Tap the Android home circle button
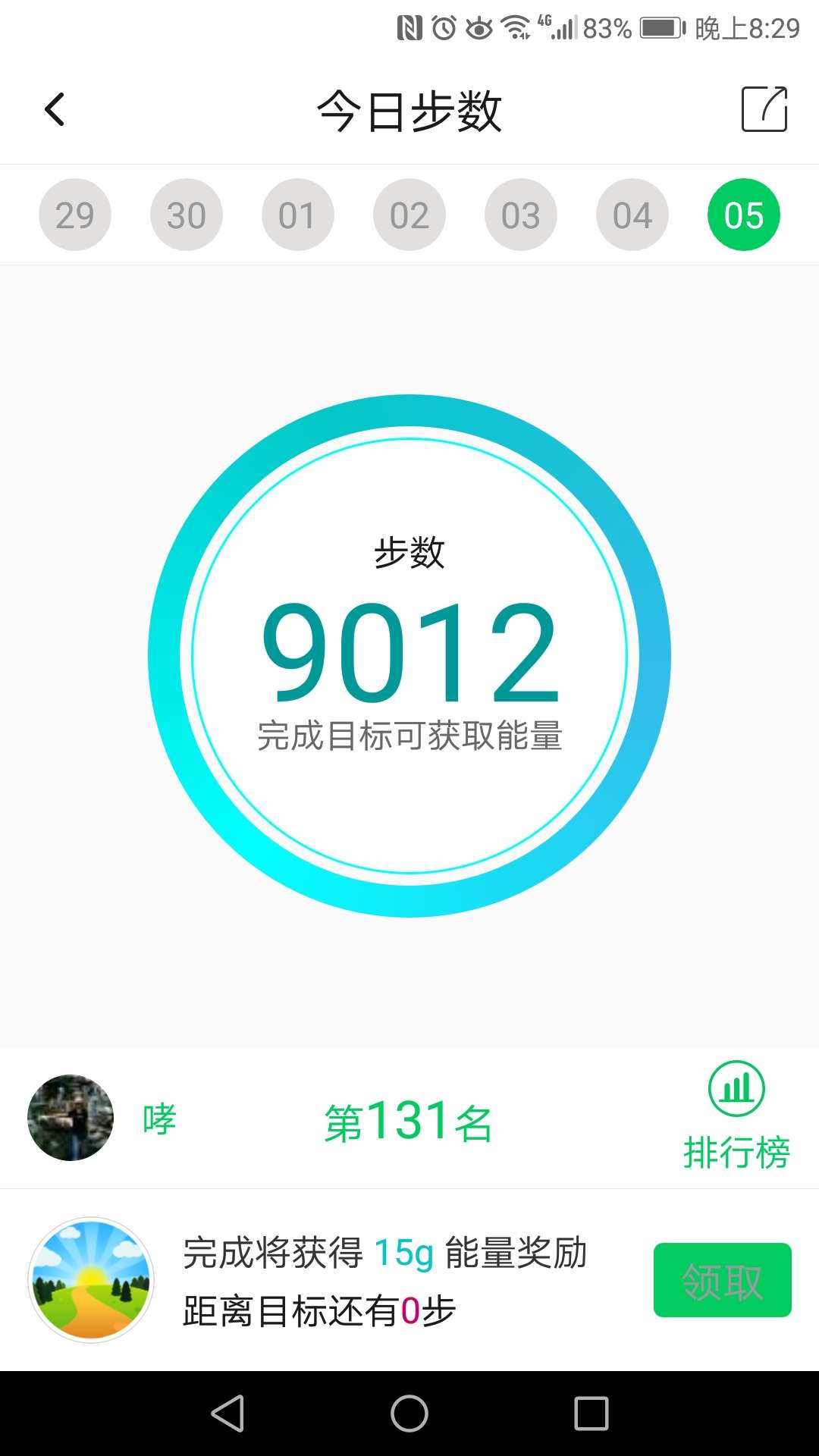 [x=409, y=1412]
